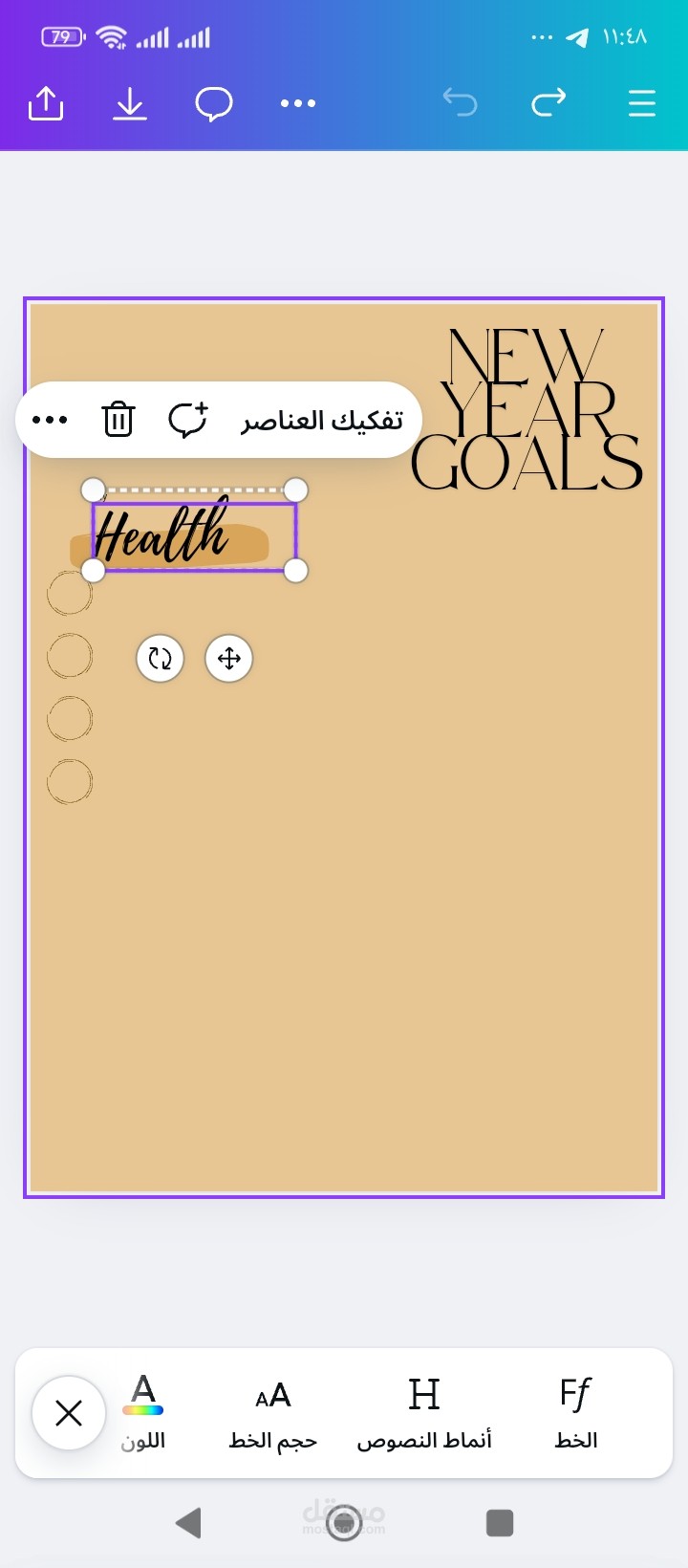688x1568 pixels.
Task: Add a comment to the selected element
Action: (x=187, y=420)
